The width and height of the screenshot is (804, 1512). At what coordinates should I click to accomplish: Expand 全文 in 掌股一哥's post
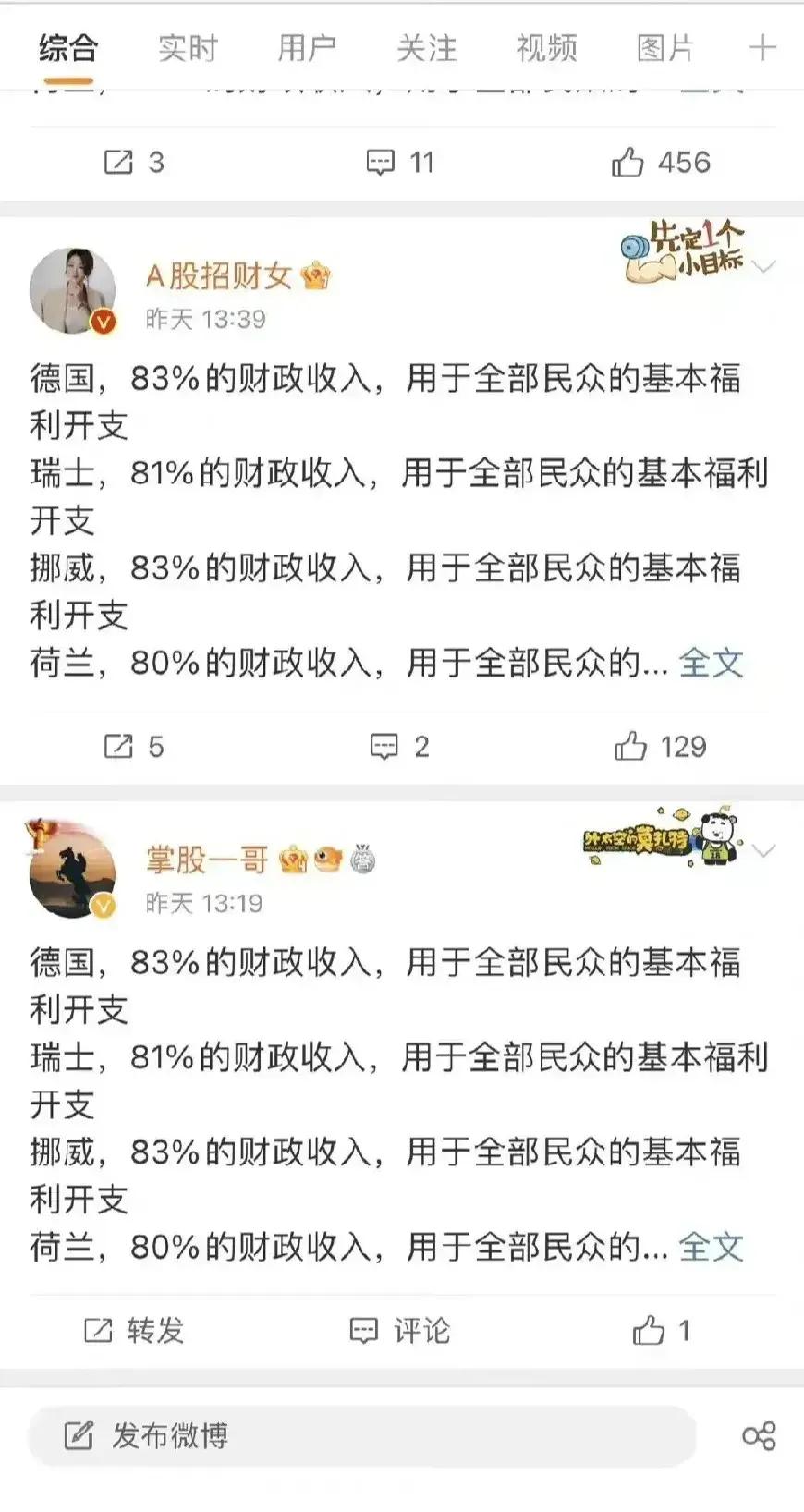[711, 1247]
